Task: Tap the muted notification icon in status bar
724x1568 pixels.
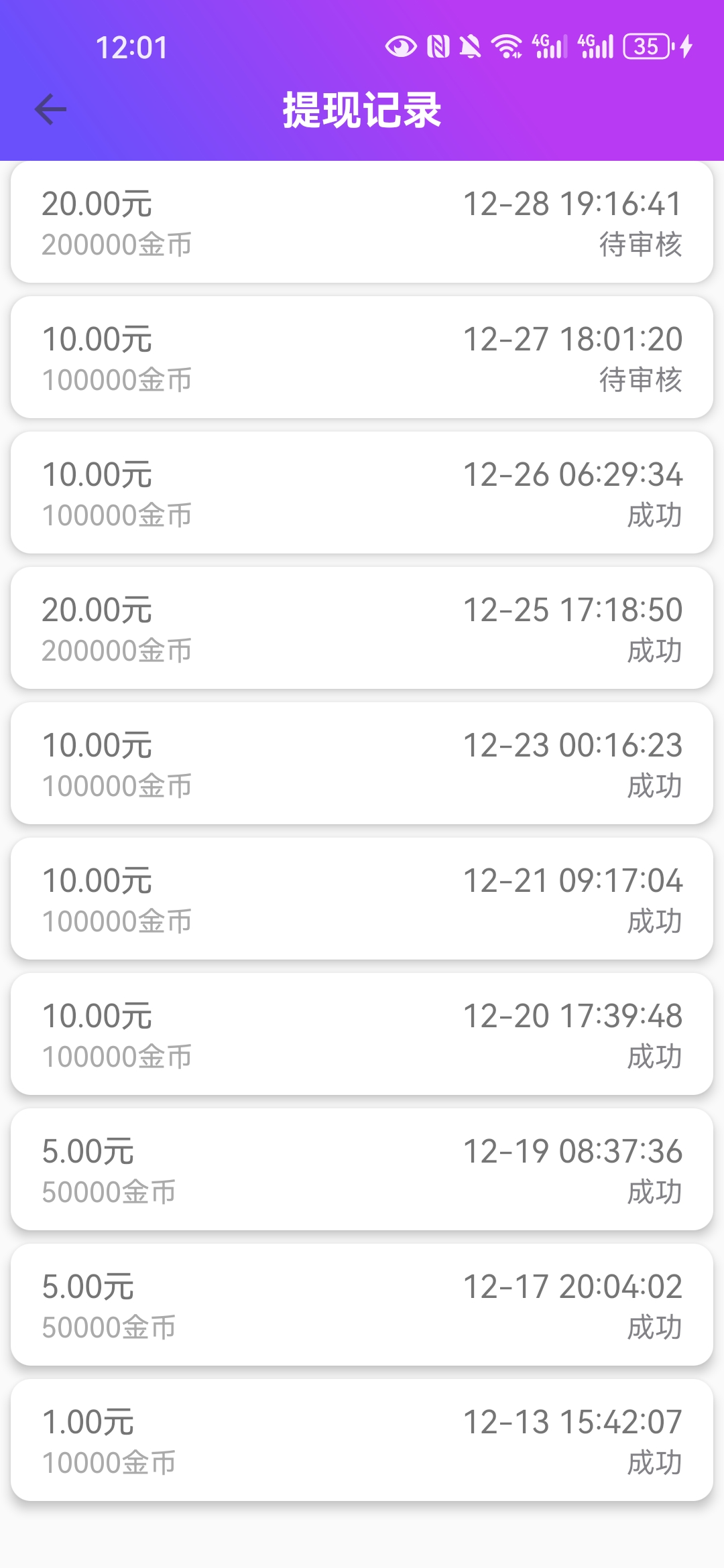Action: pyautogui.click(x=471, y=46)
